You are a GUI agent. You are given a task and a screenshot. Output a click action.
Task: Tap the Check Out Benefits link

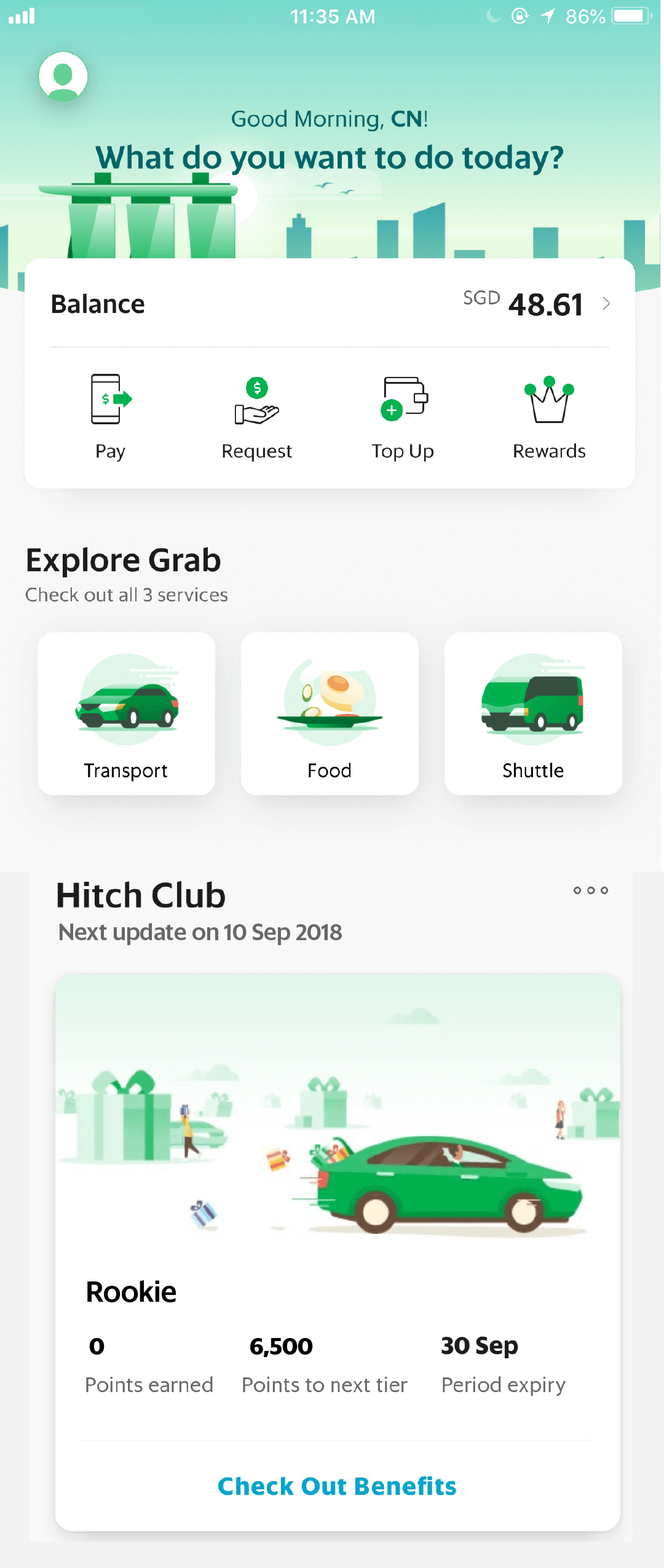[337, 1486]
